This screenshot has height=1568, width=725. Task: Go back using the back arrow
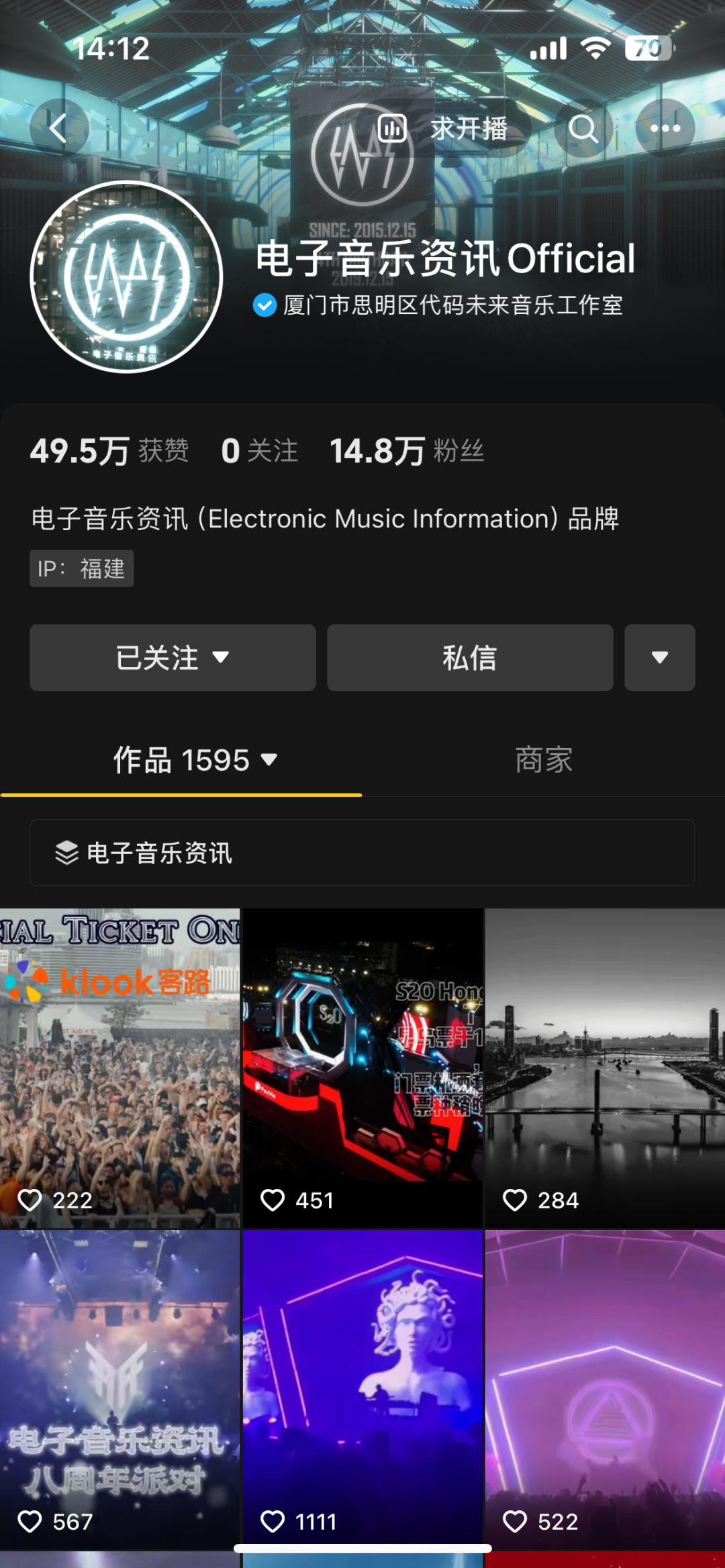pyautogui.click(x=59, y=128)
